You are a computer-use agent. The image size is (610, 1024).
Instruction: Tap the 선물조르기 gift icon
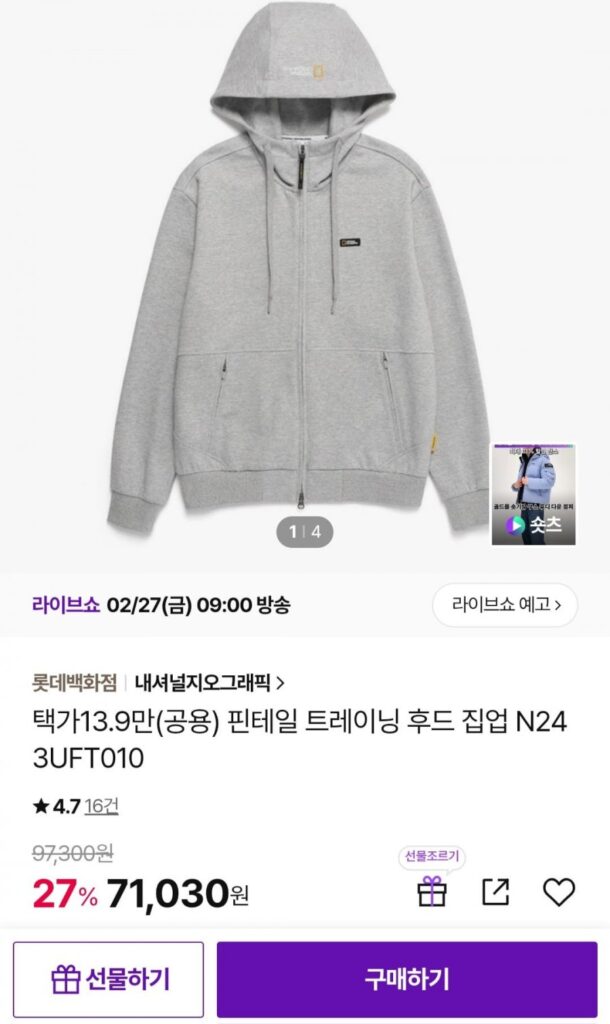pyautogui.click(x=432, y=891)
